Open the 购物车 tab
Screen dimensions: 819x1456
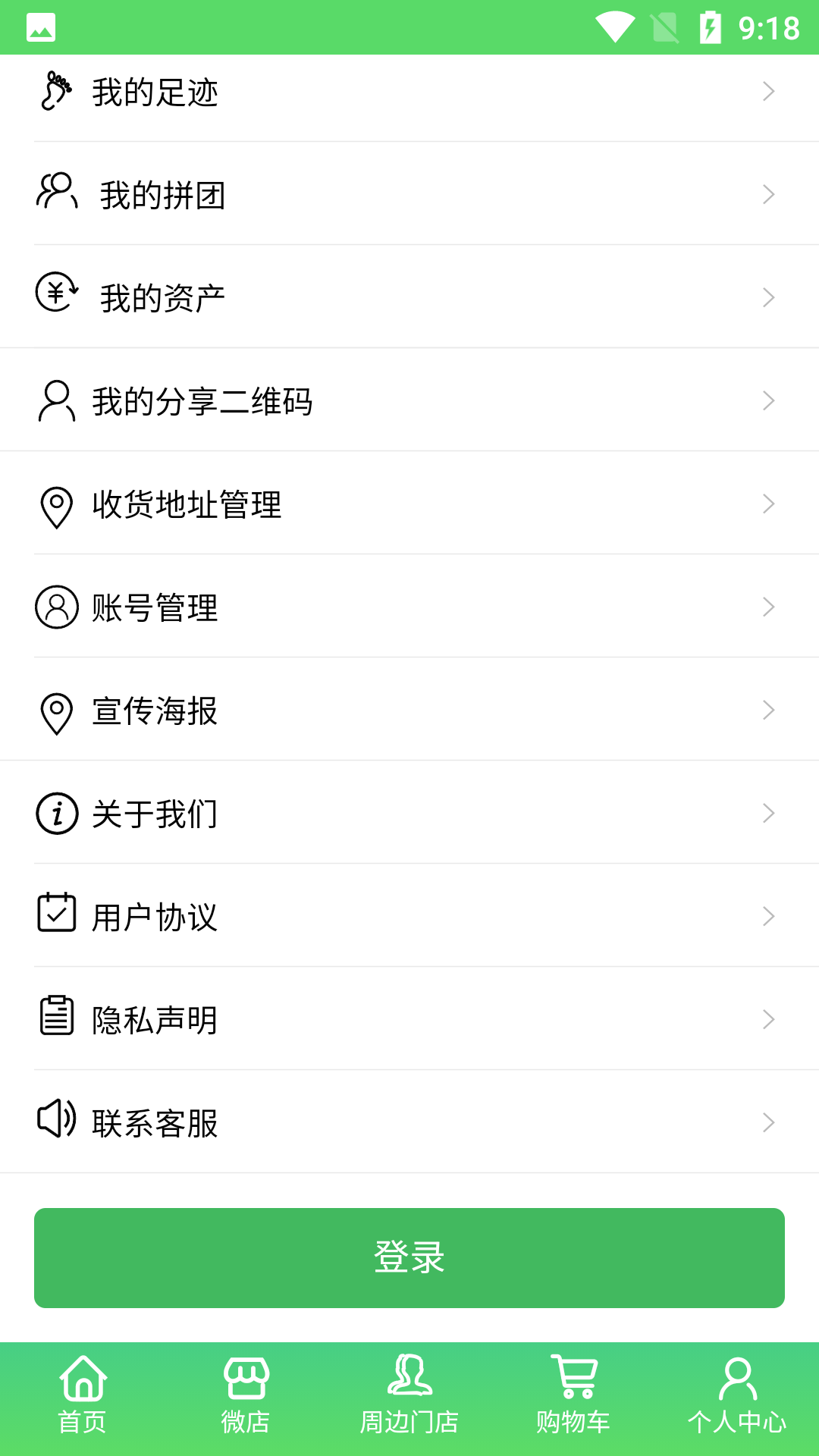pos(573,1397)
